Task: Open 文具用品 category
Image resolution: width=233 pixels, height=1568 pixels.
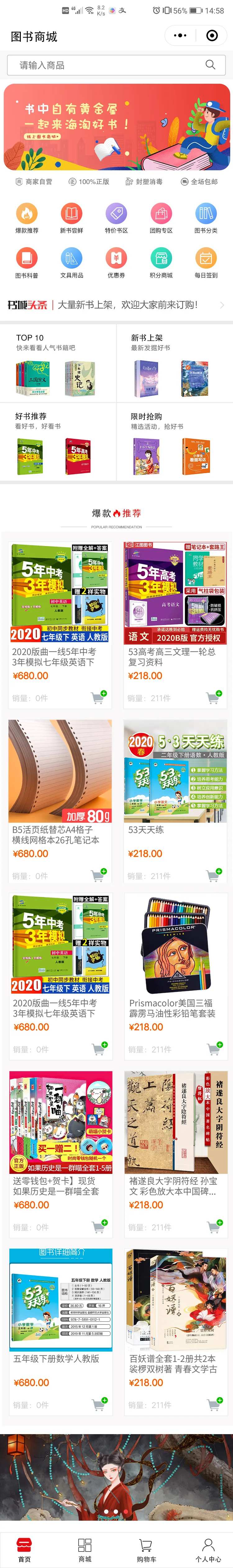Action: 71,263
